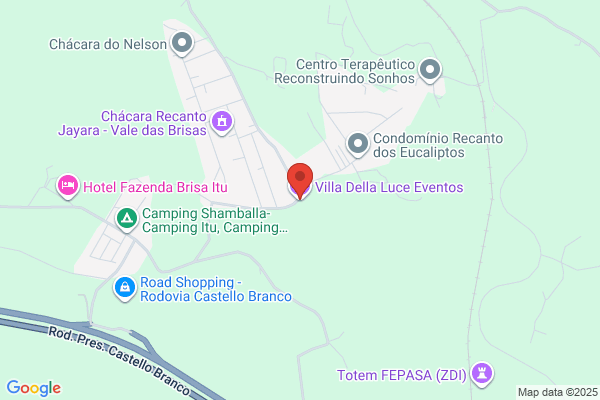
Task: Open the Hotel Fazenda Brisa Itu marker
Action: coord(68,186)
